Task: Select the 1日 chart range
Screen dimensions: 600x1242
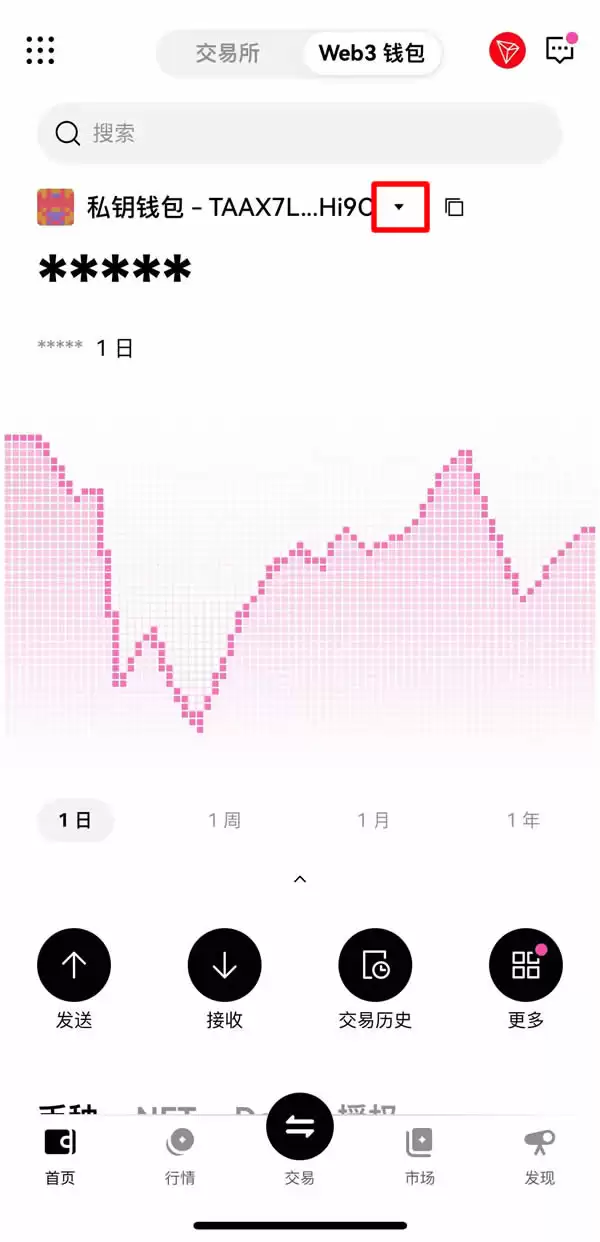Action: coord(75,820)
